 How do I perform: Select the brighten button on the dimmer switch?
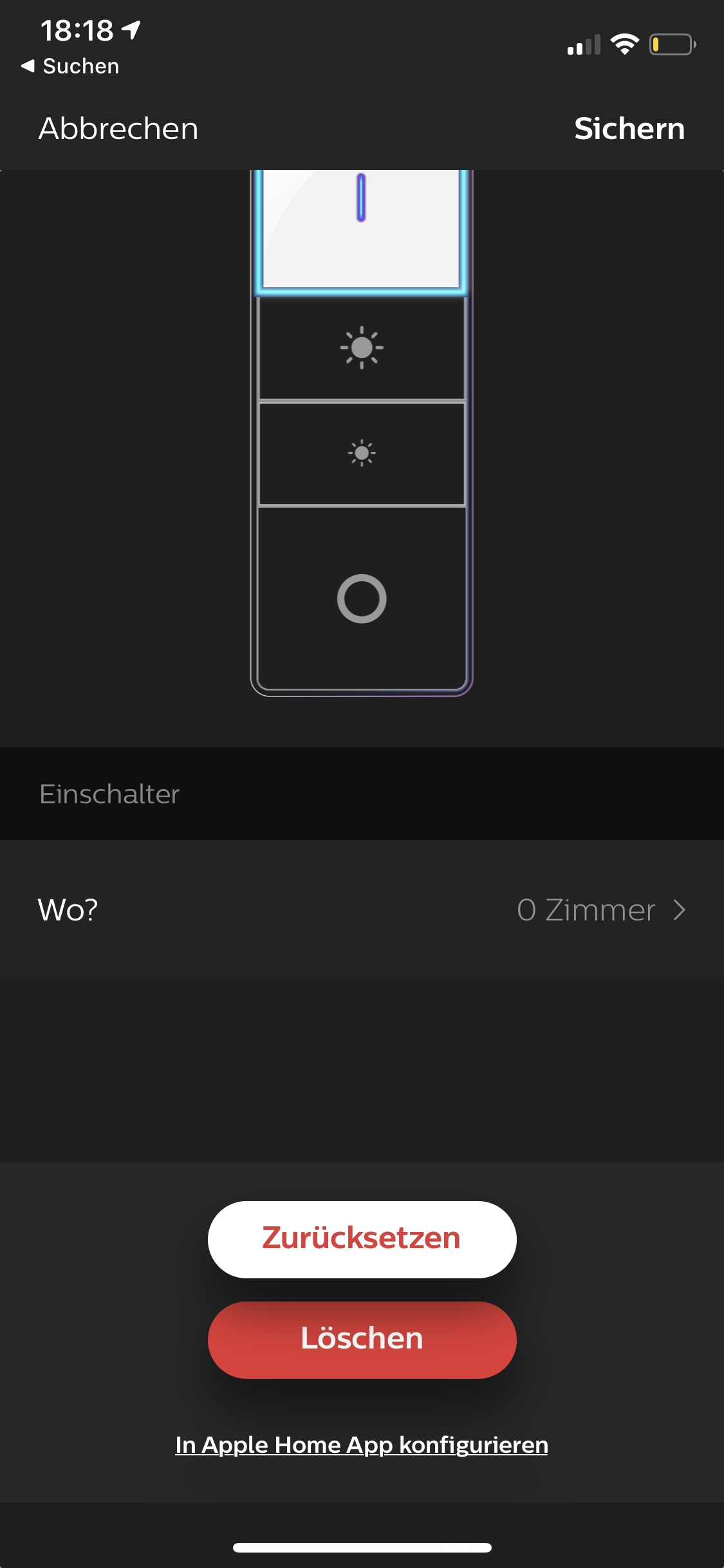tap(361, 348)
